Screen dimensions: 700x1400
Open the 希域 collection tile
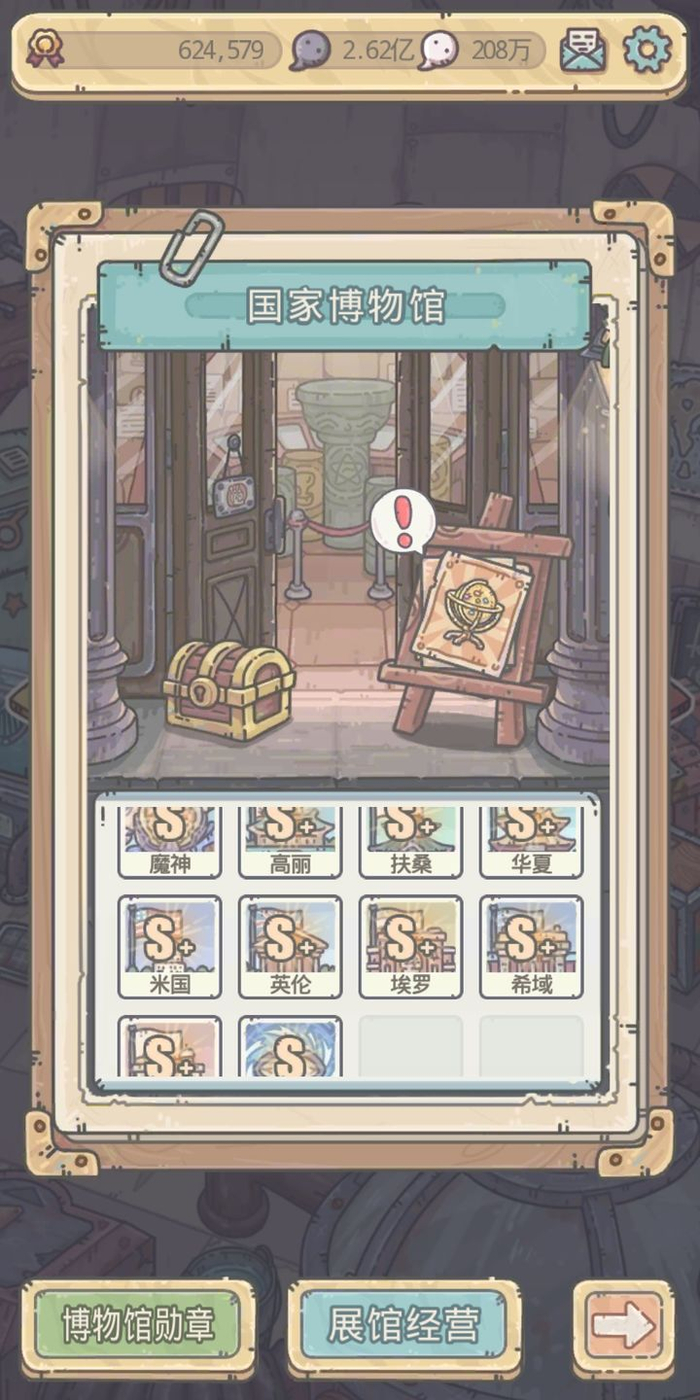pos(531,947)
